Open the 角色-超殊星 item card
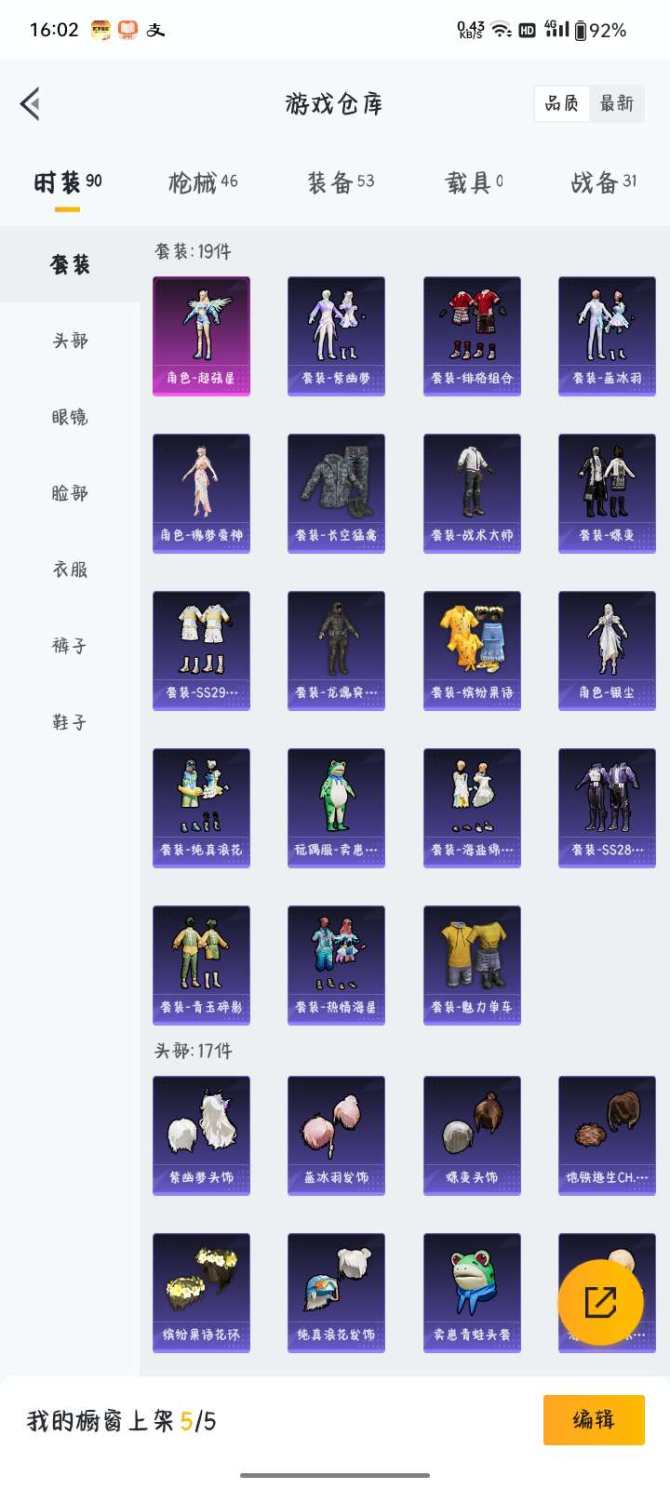The image size is (670, 1489). coord(201,336)
